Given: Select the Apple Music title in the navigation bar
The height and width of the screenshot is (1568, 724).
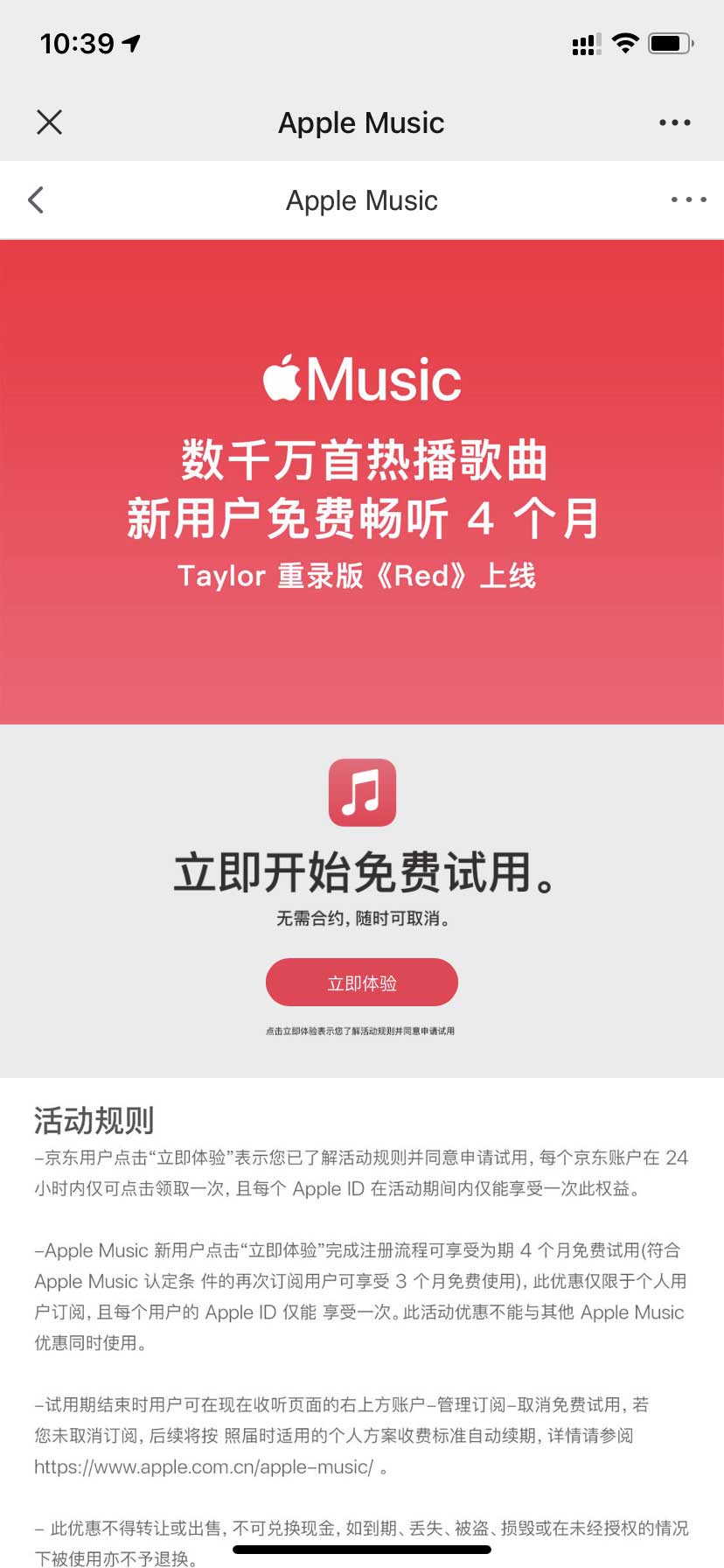Looking at the screenshot, I should pyautogui.click(x=360, y=122).
